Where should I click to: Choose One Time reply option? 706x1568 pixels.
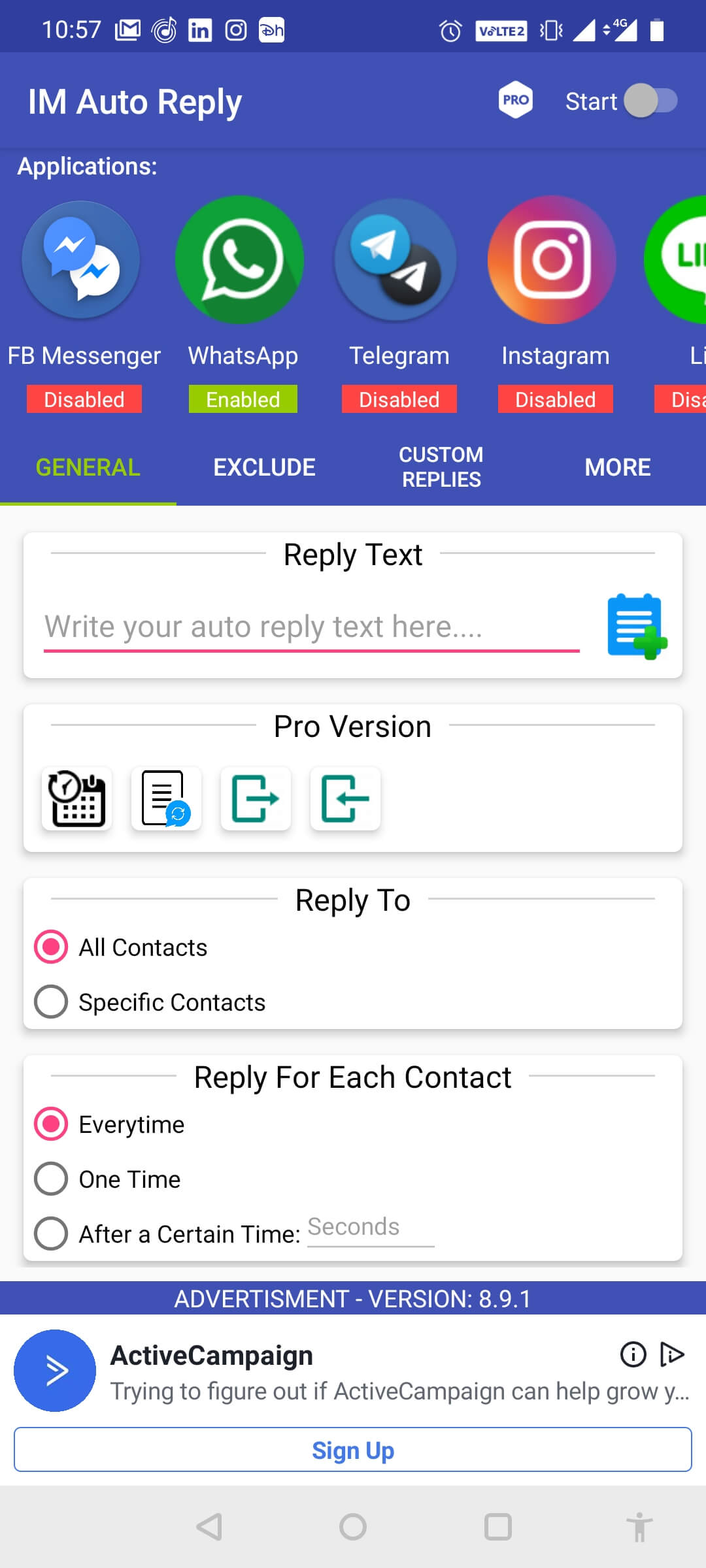tap(51, 1179)
